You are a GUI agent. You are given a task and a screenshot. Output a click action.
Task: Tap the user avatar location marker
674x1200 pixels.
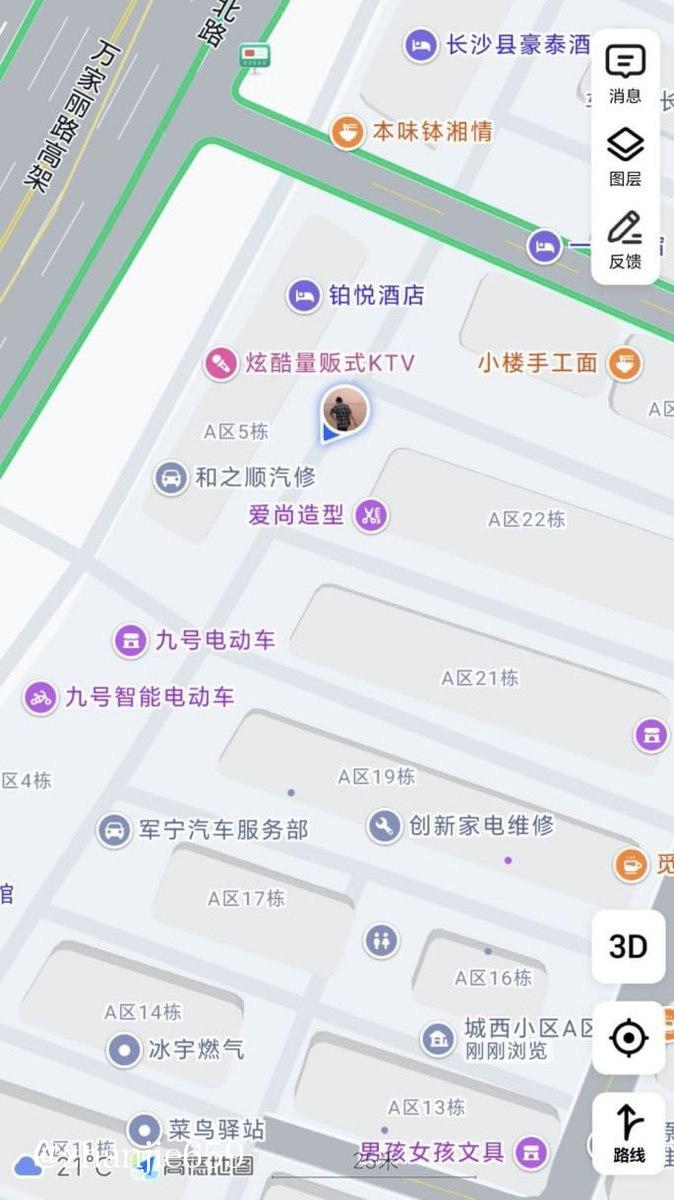345,409
